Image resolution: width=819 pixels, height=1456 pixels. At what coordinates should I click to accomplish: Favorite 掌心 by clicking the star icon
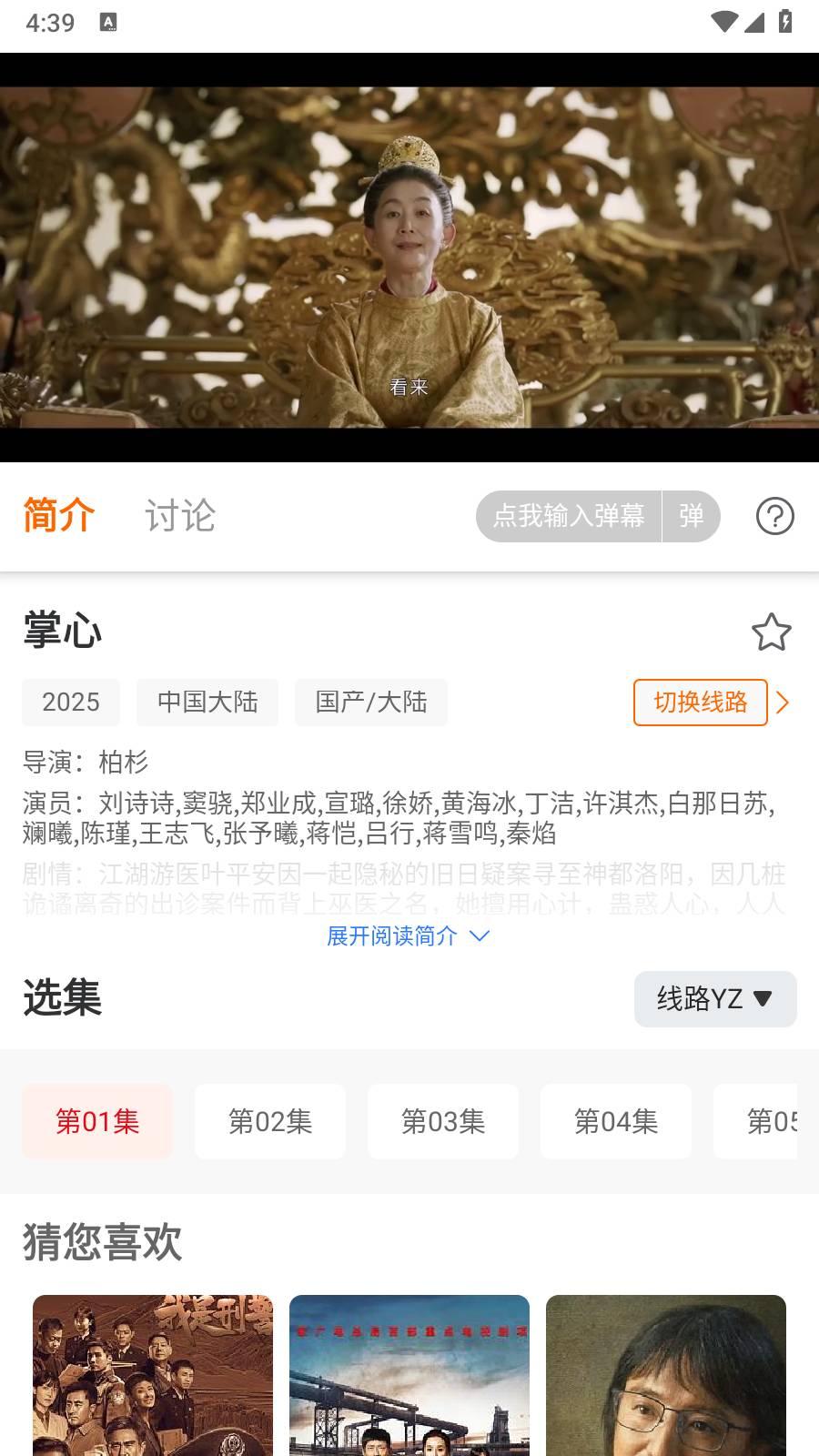(x=770, y=632)
